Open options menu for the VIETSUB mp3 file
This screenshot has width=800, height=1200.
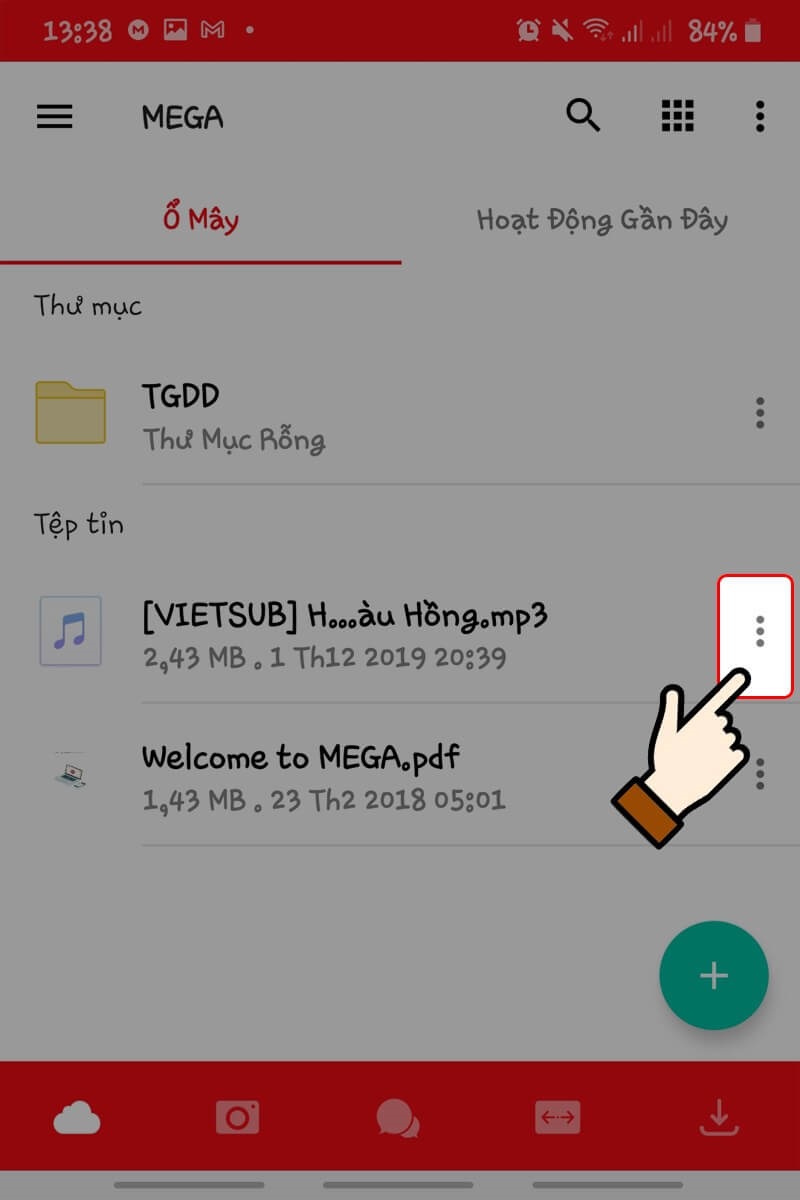tap(760, 634)
